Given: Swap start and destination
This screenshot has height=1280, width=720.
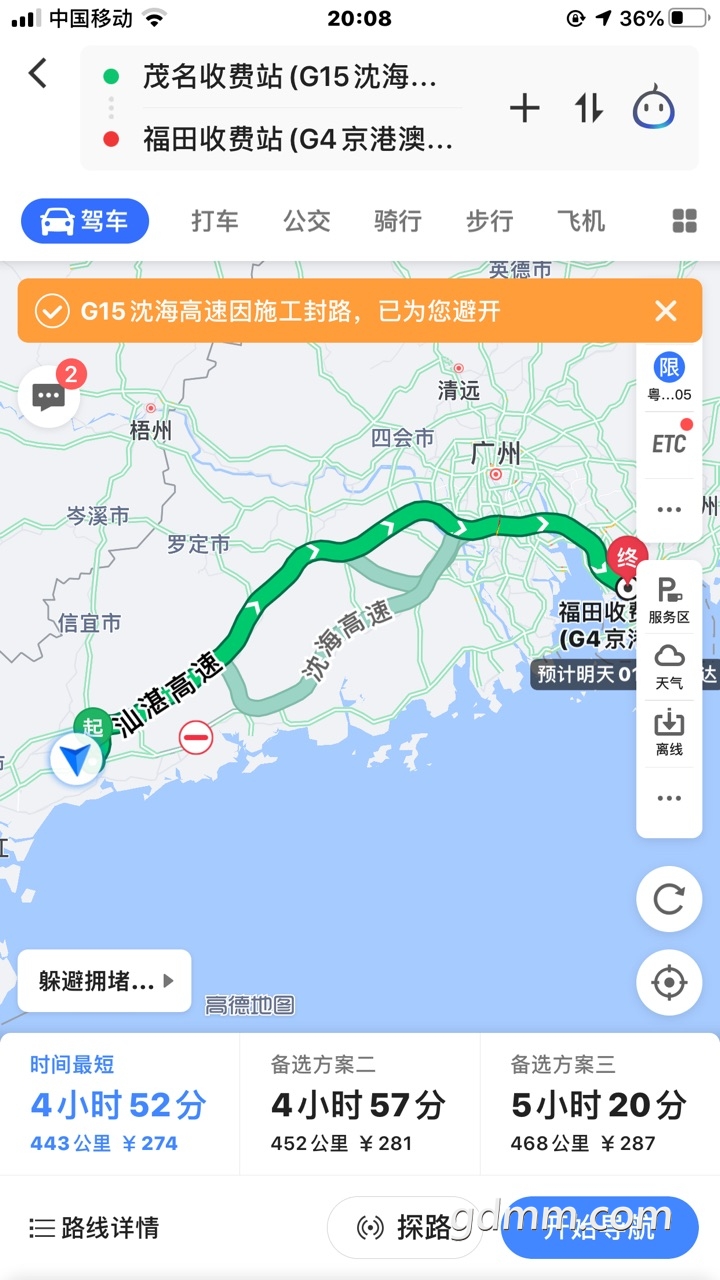Looking at the screenshot, I should pos(589,108).
